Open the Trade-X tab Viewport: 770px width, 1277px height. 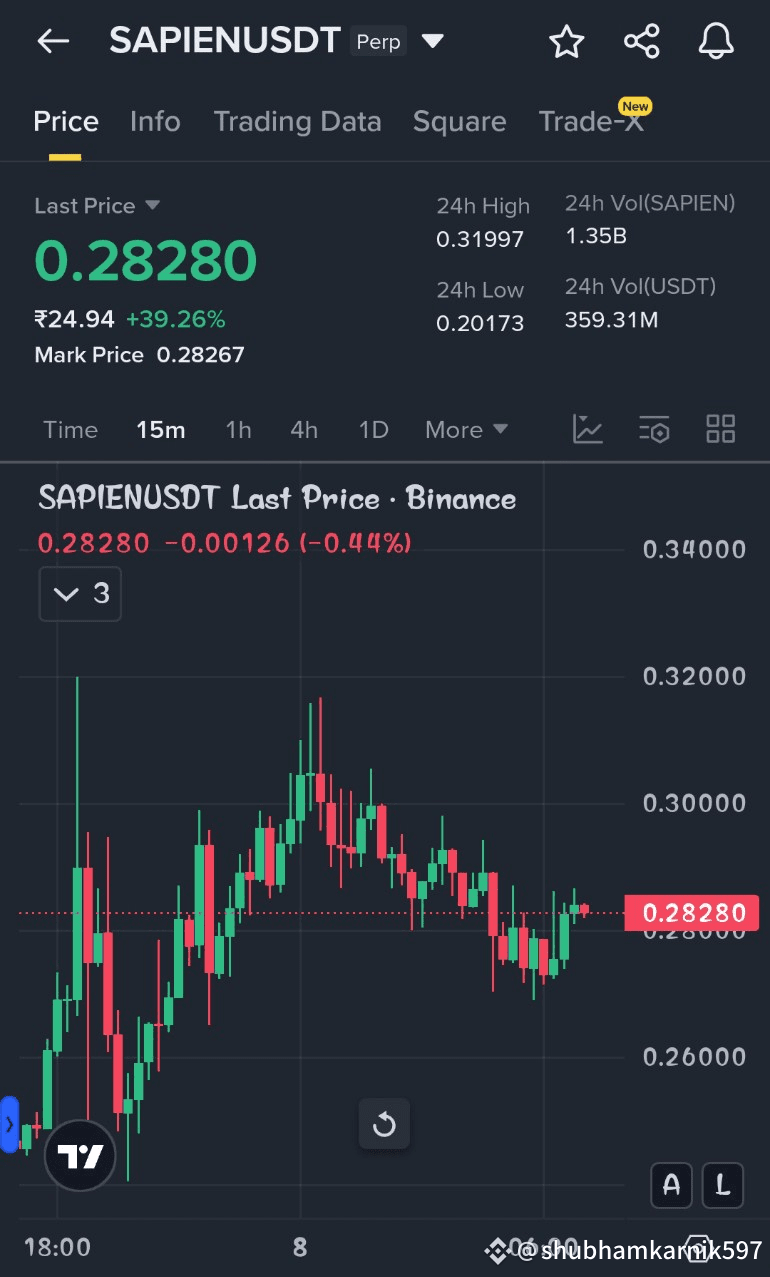coord(592,121)
